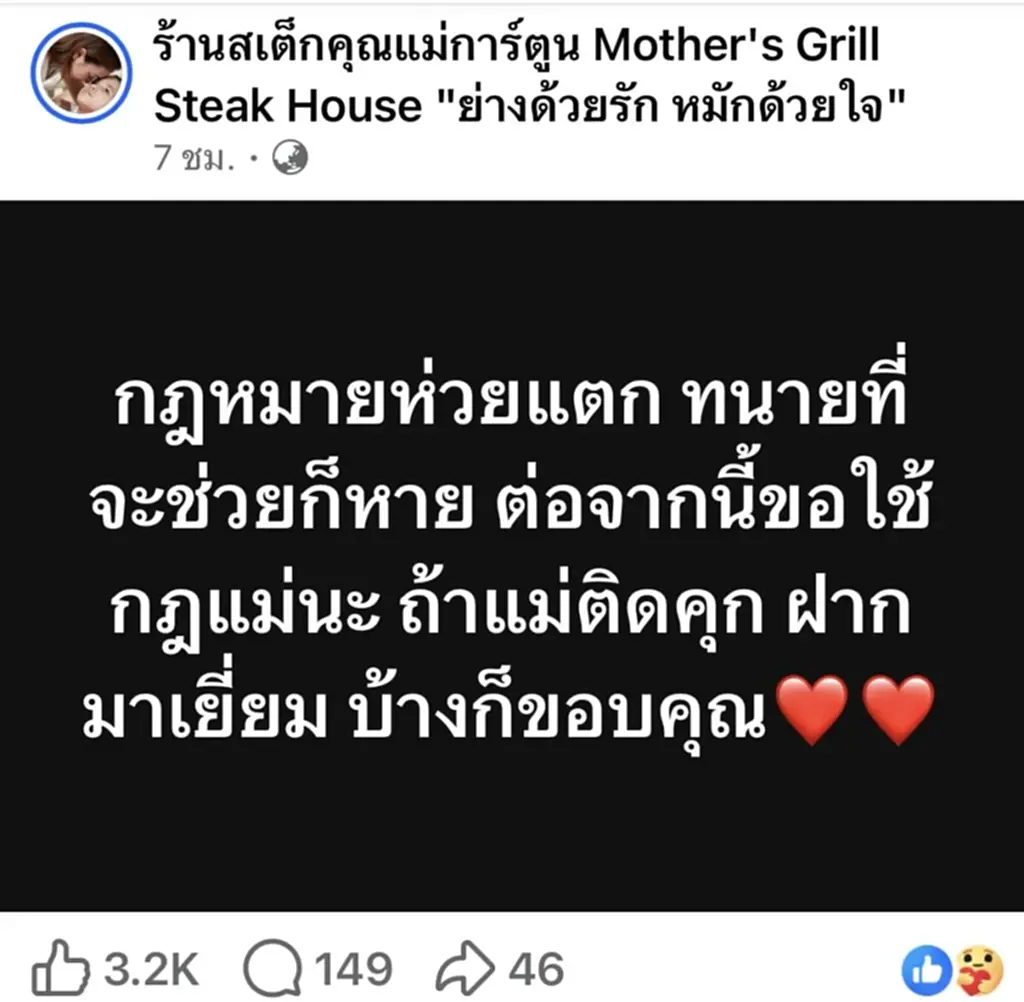
Task: Open the black background text post
Action: [512, 555]
